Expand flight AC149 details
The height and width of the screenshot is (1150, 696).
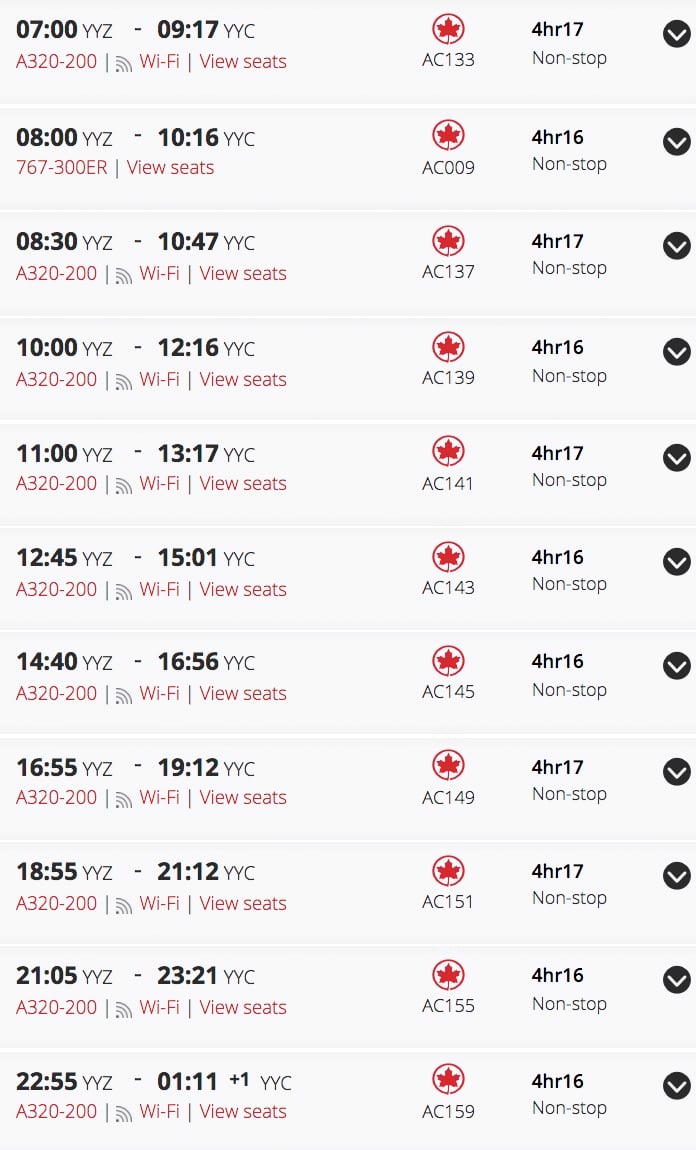pos(676,772)
